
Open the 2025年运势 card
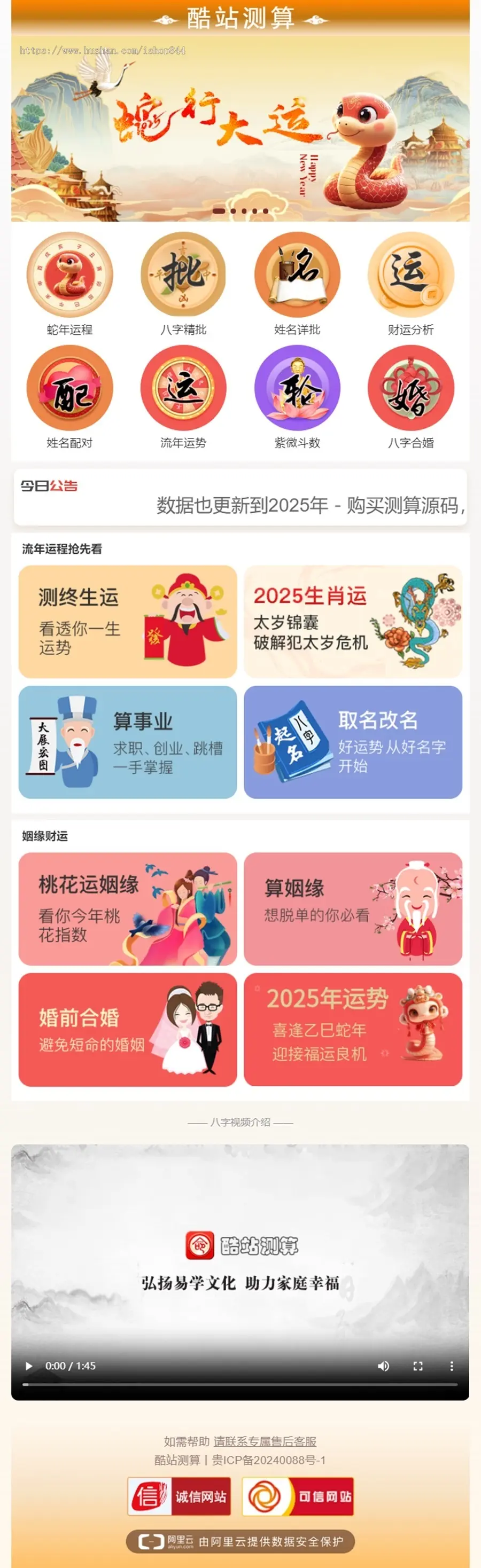[353, 1029]
